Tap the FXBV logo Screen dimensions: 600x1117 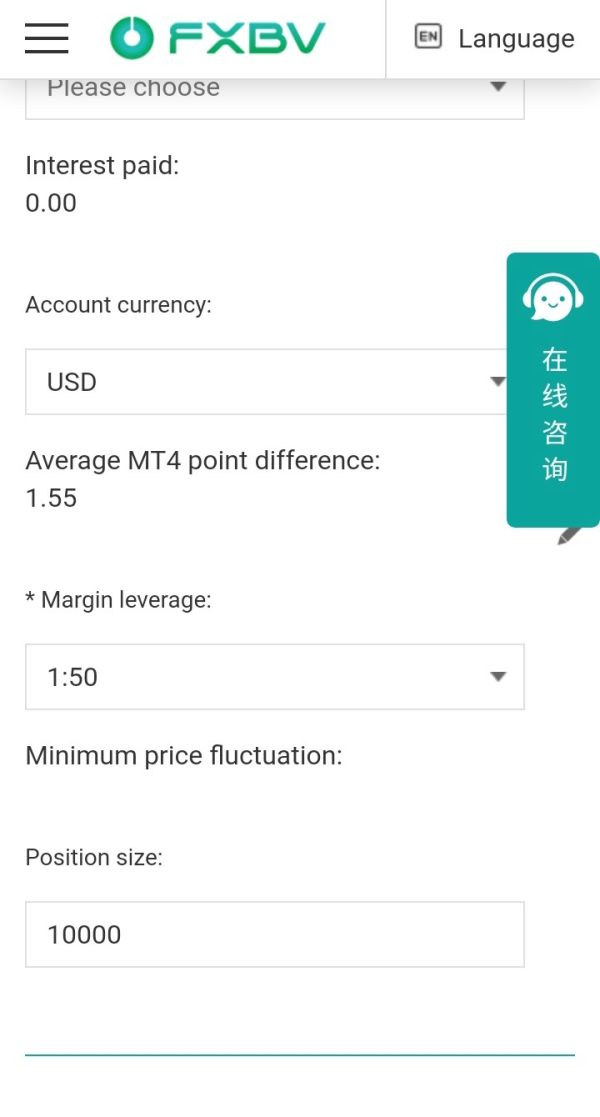pos(217,38)
